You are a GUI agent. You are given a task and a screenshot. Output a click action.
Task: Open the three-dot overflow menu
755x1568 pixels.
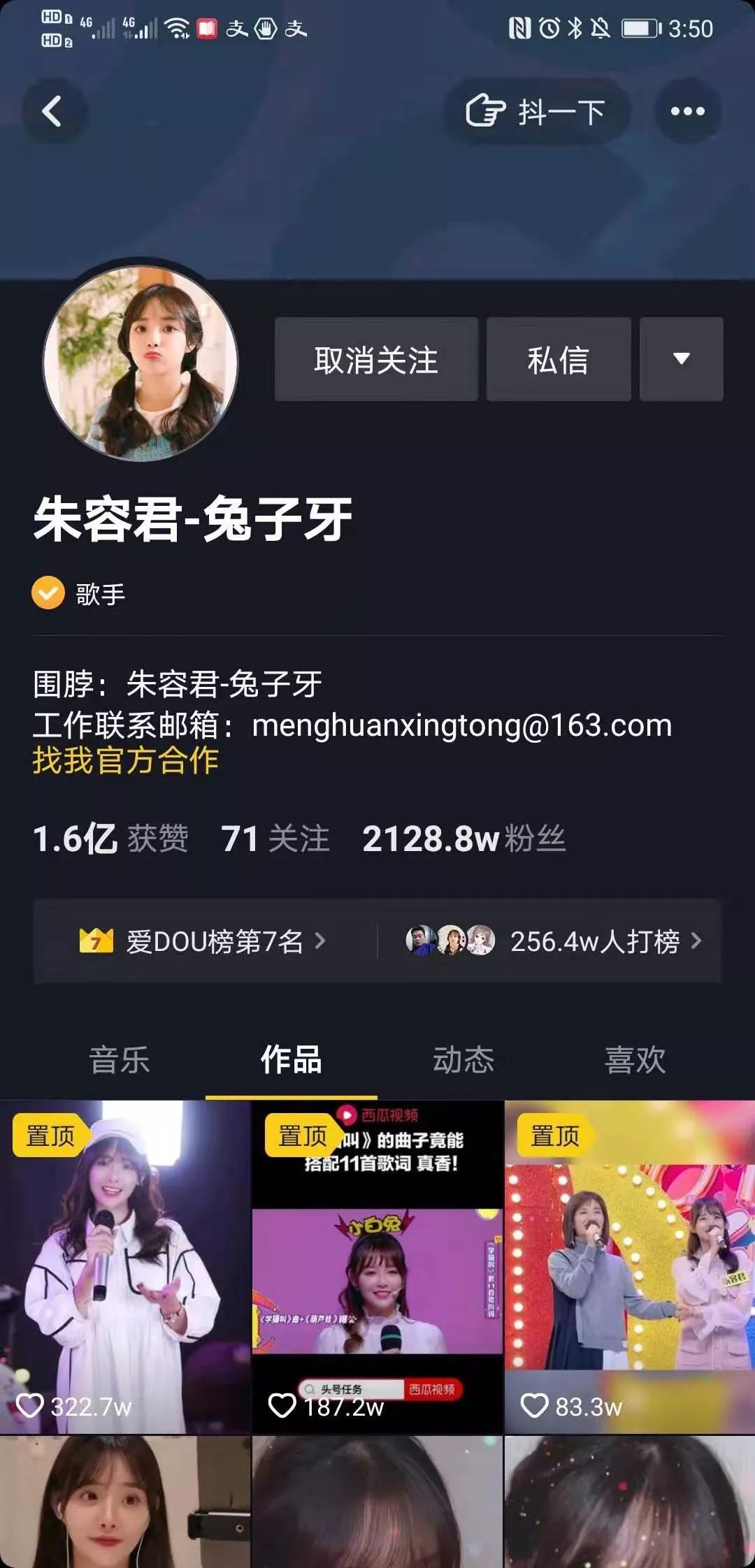(687, 112)
